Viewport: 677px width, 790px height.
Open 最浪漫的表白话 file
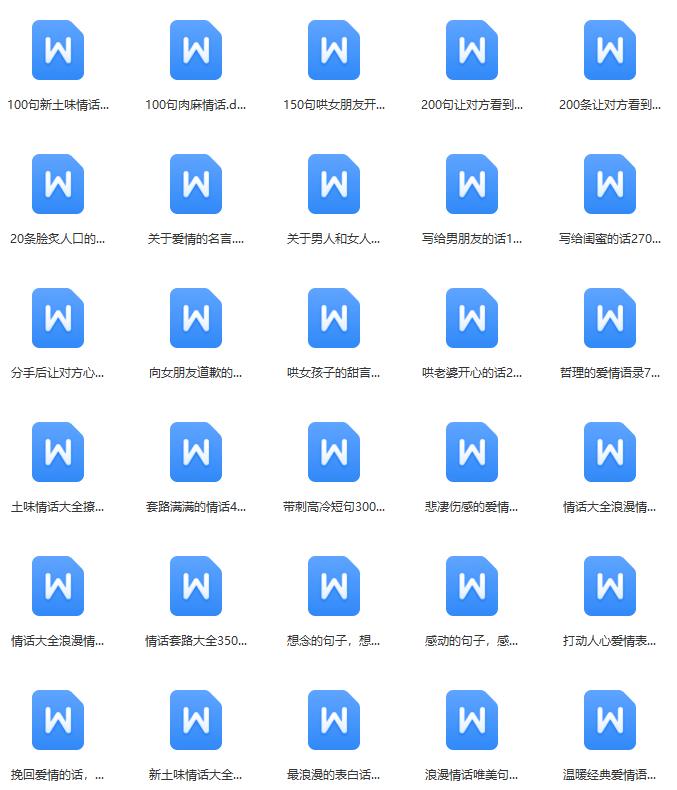pyautogui.click(x=334, y=720)
